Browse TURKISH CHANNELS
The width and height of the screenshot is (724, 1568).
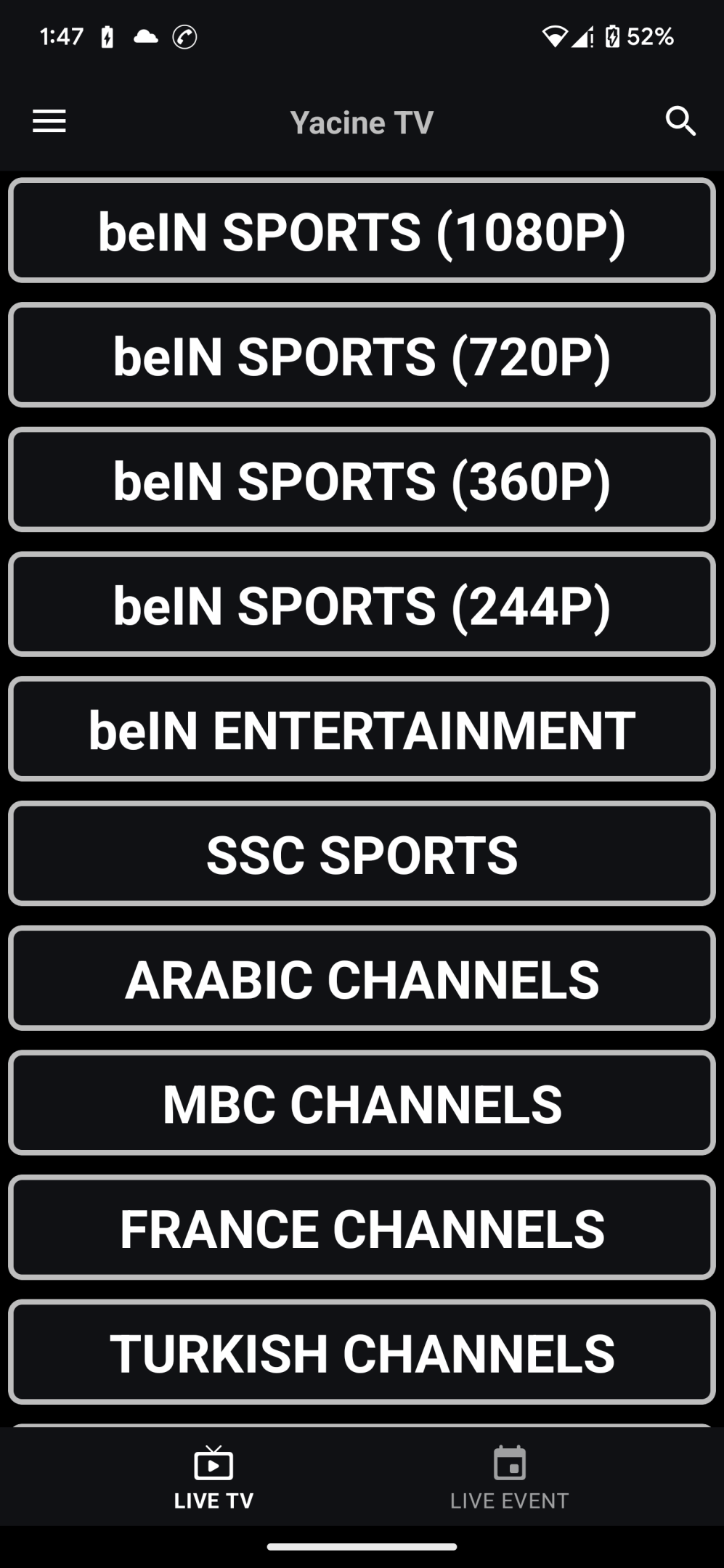click(362, 1352)
